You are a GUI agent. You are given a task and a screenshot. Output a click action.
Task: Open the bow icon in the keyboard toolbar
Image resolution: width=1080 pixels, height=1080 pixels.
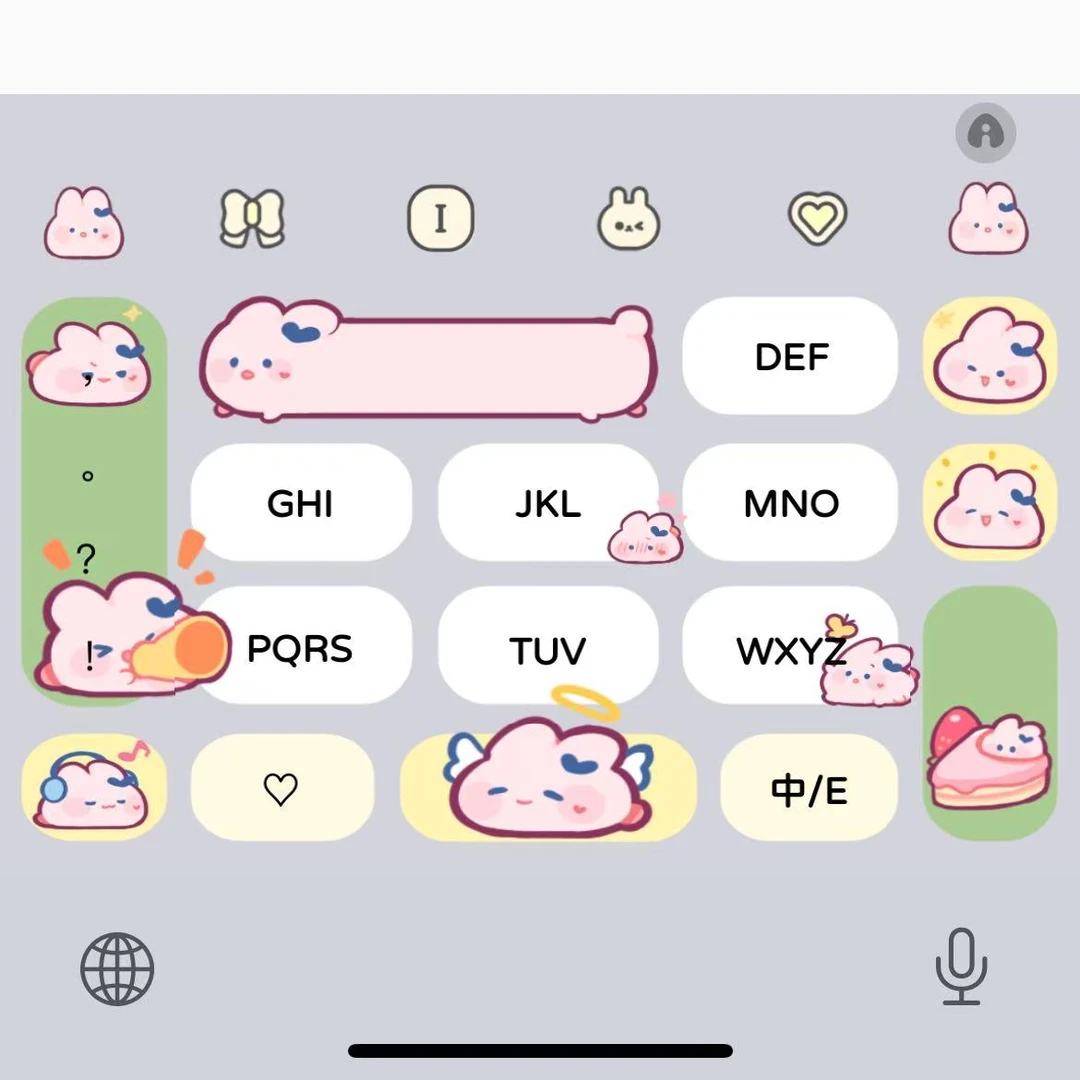(252, 218)
